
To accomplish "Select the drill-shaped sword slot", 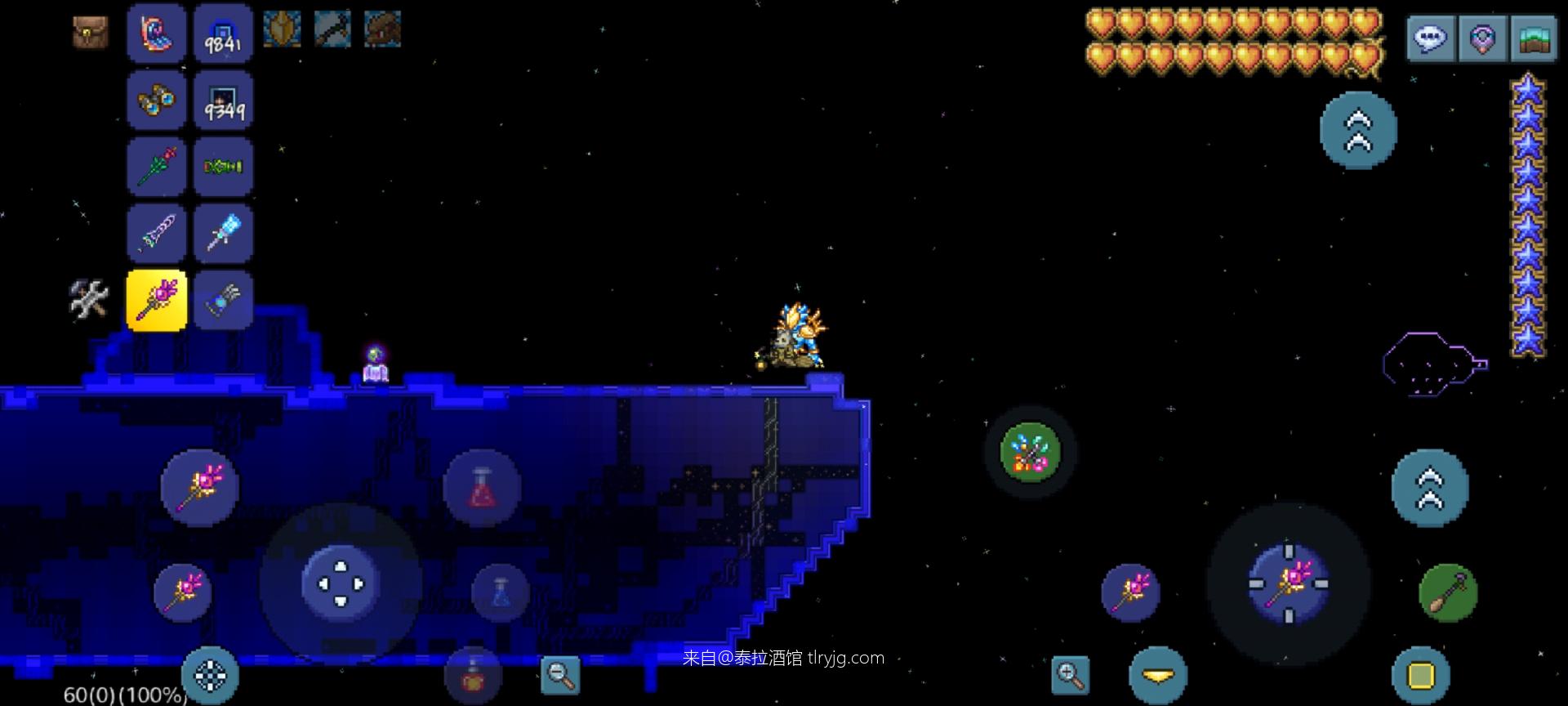I will tap(156, 233).
